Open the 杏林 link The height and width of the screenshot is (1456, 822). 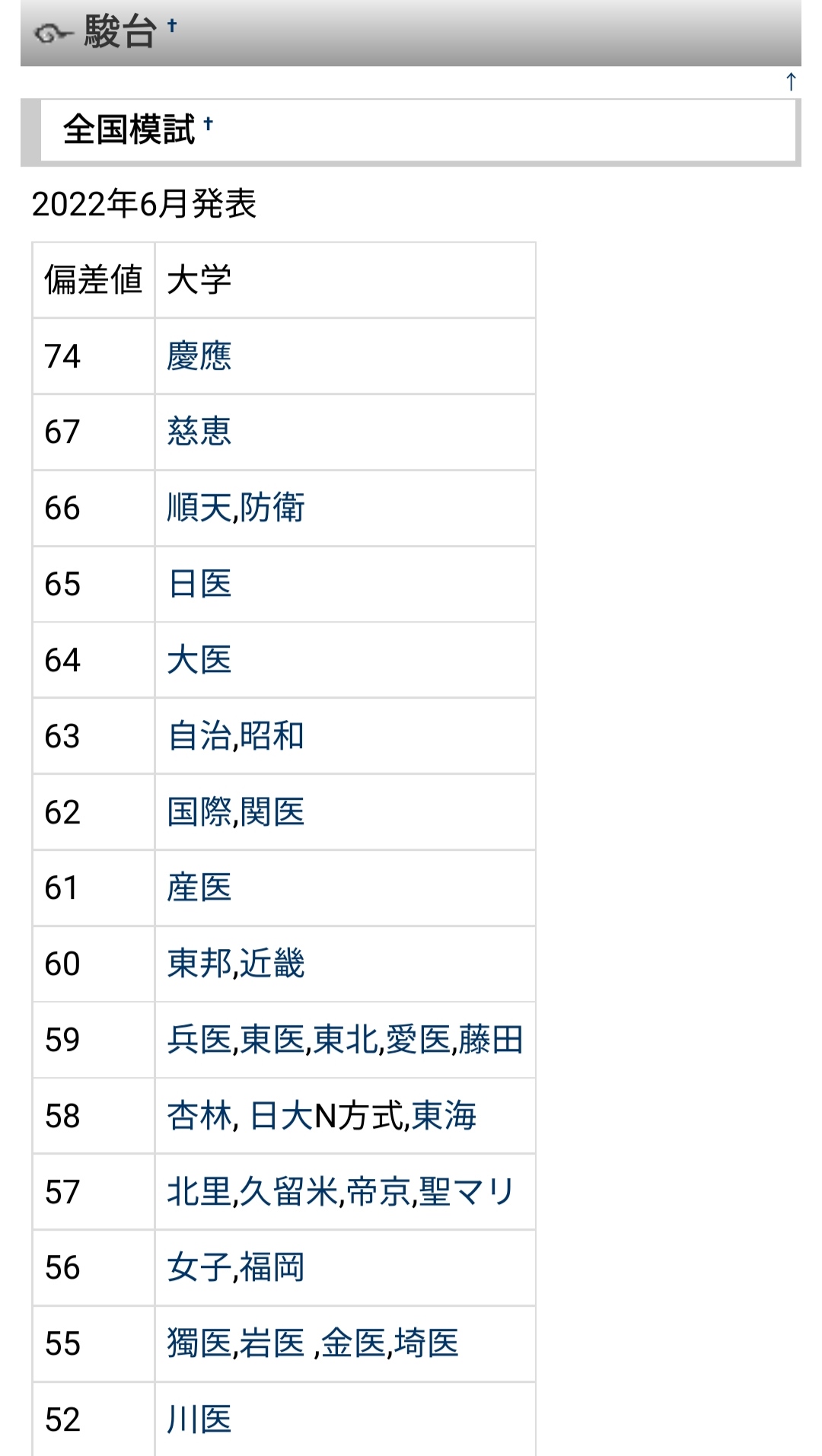pyautogui.click(x=199, y=1116)
